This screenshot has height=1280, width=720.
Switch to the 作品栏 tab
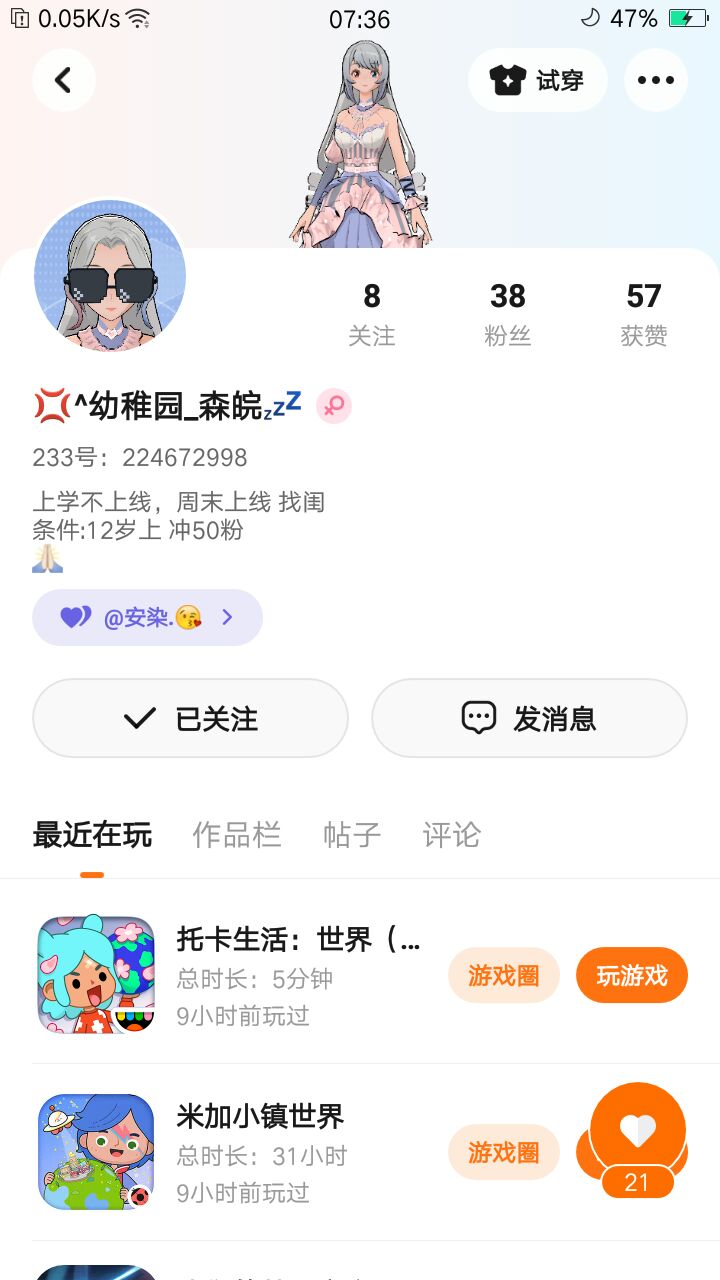[237, 835]
